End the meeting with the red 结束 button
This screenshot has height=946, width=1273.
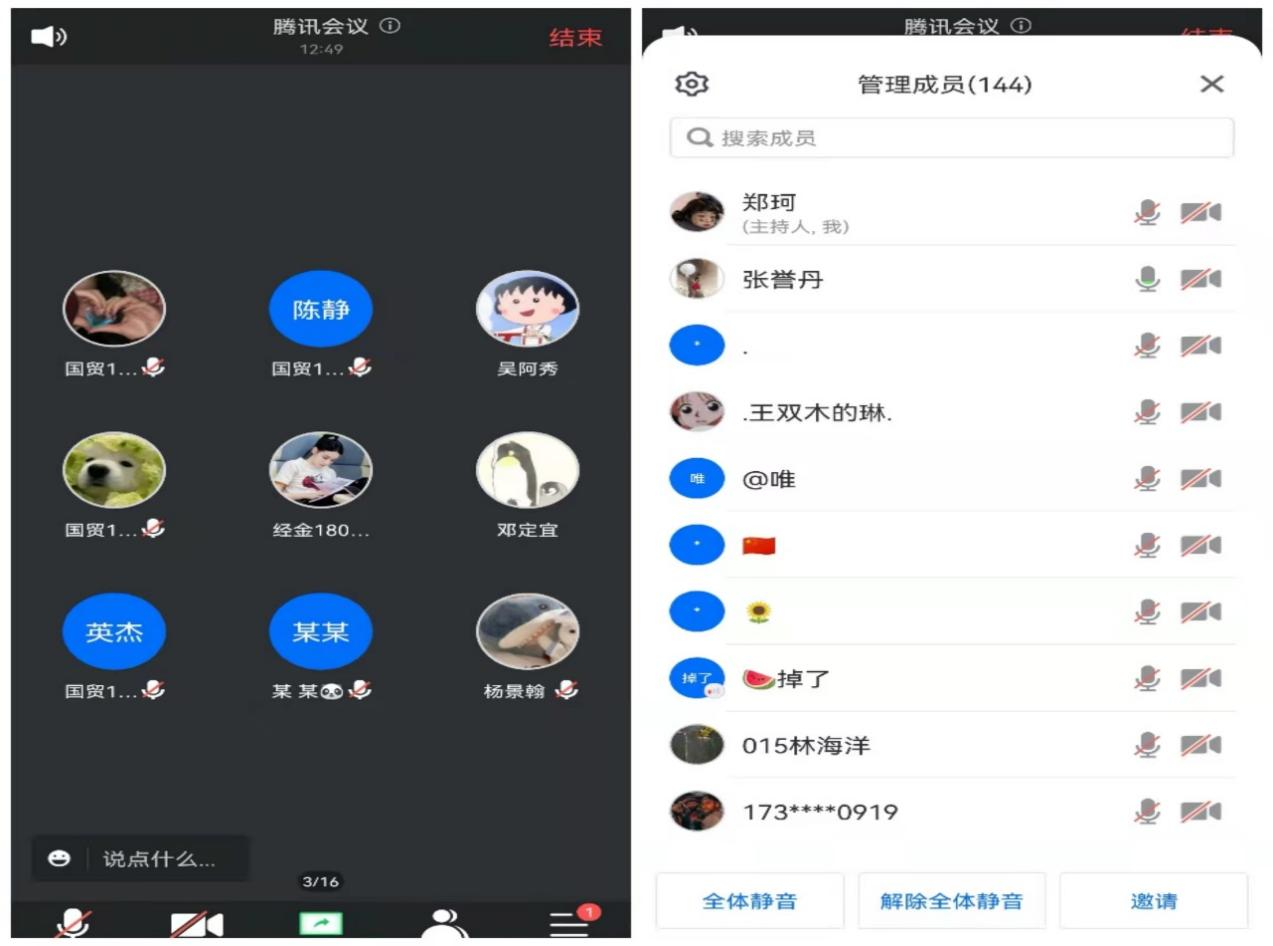coord(575,38)
